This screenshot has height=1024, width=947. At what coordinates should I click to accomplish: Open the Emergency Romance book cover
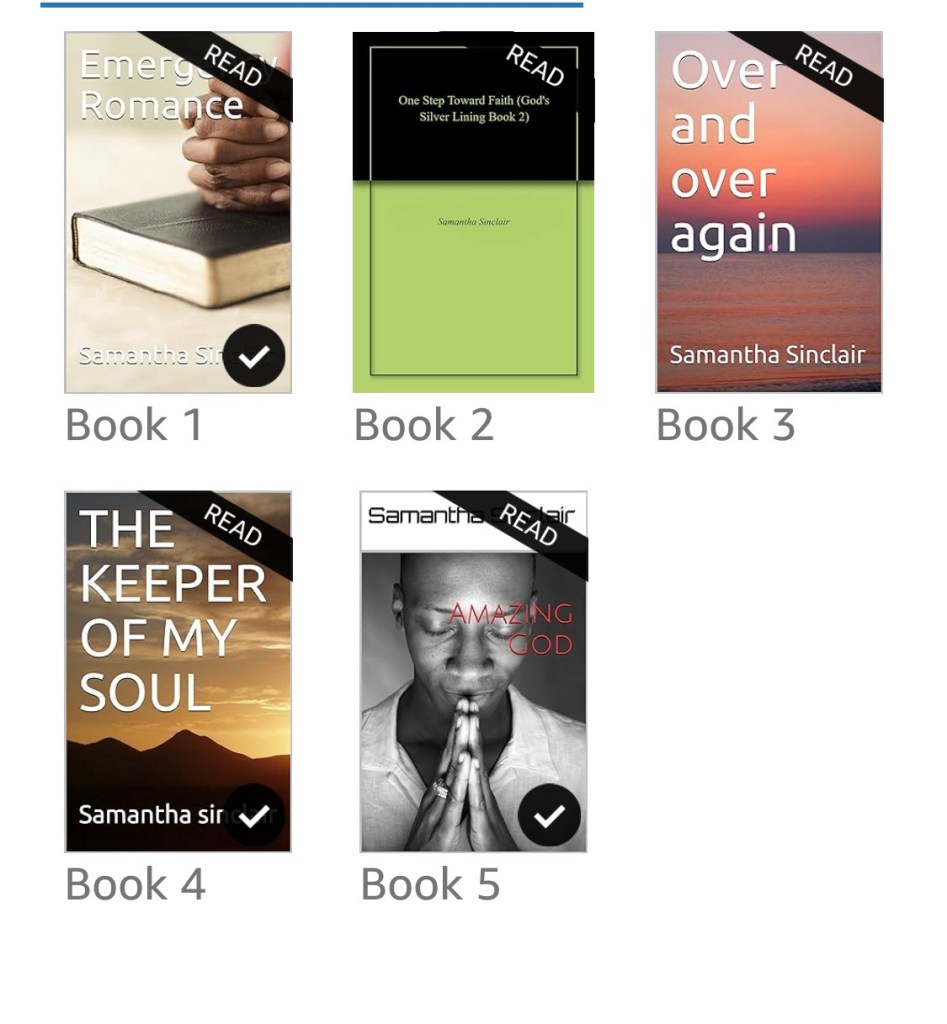177,212
